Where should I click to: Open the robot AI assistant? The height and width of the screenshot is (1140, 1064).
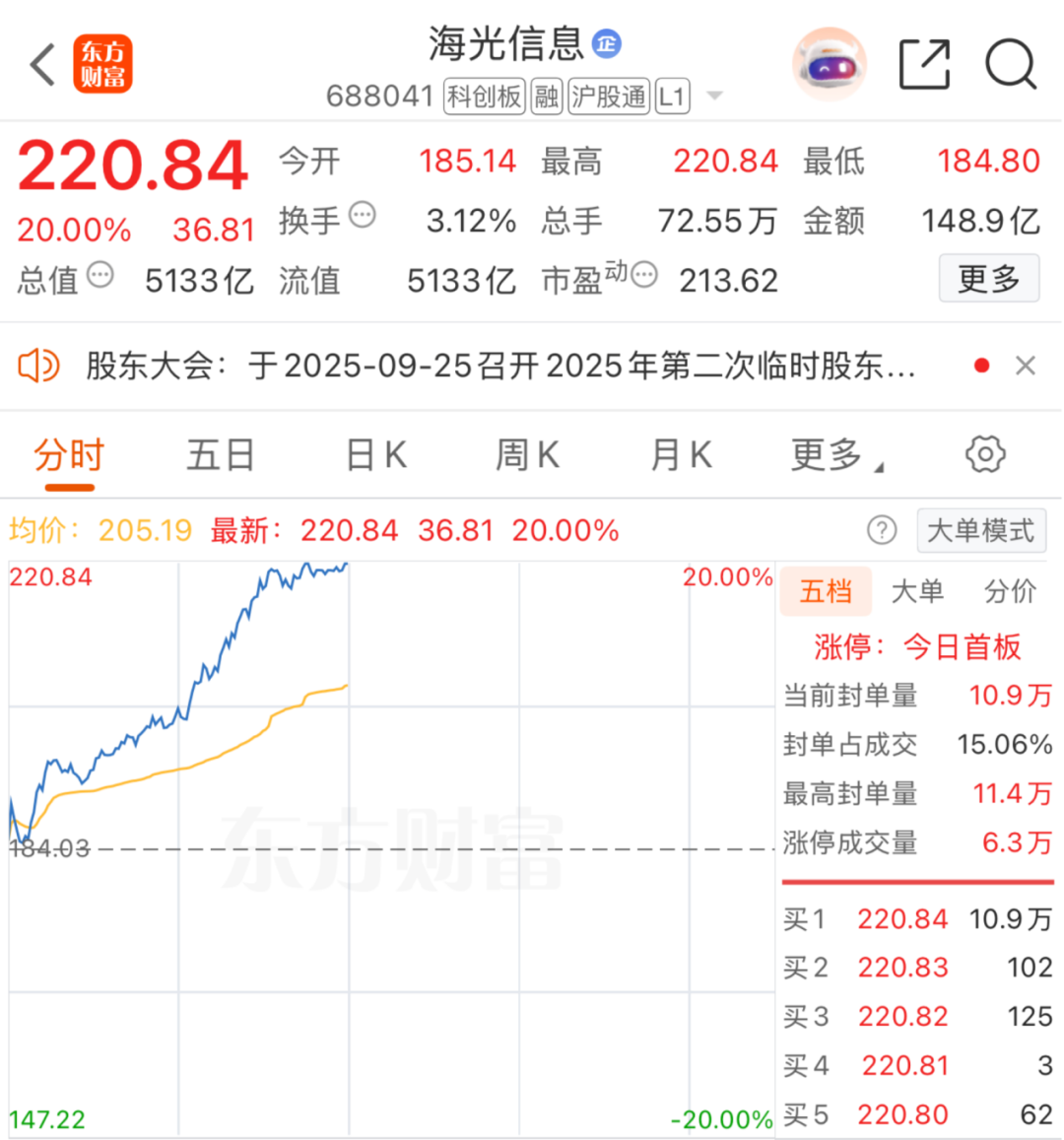(830, 65)
